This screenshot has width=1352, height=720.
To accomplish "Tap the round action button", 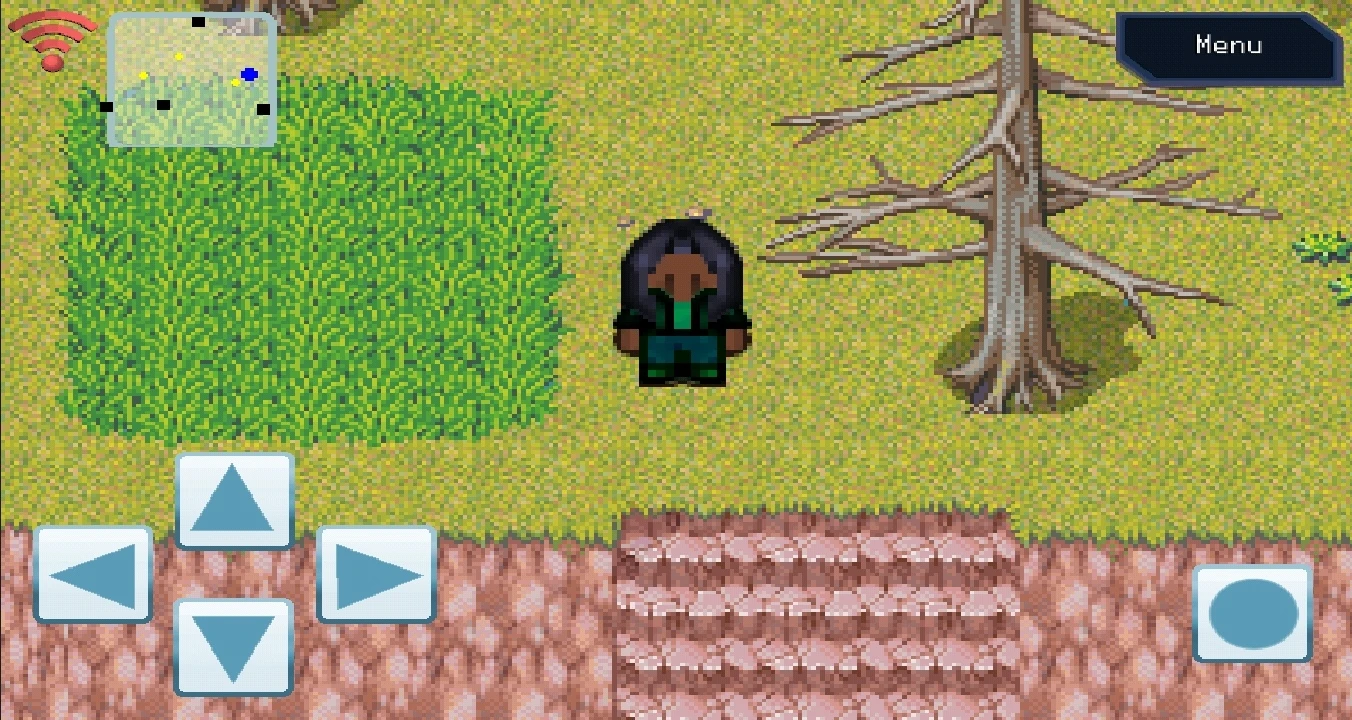I will [x=1252, y=613].
